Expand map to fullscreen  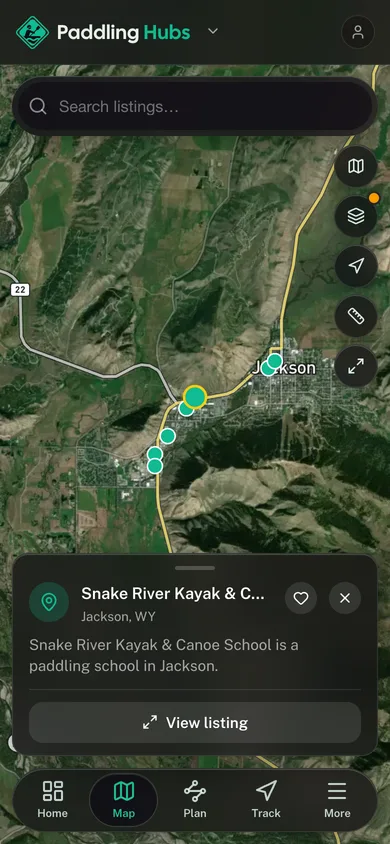356,367
